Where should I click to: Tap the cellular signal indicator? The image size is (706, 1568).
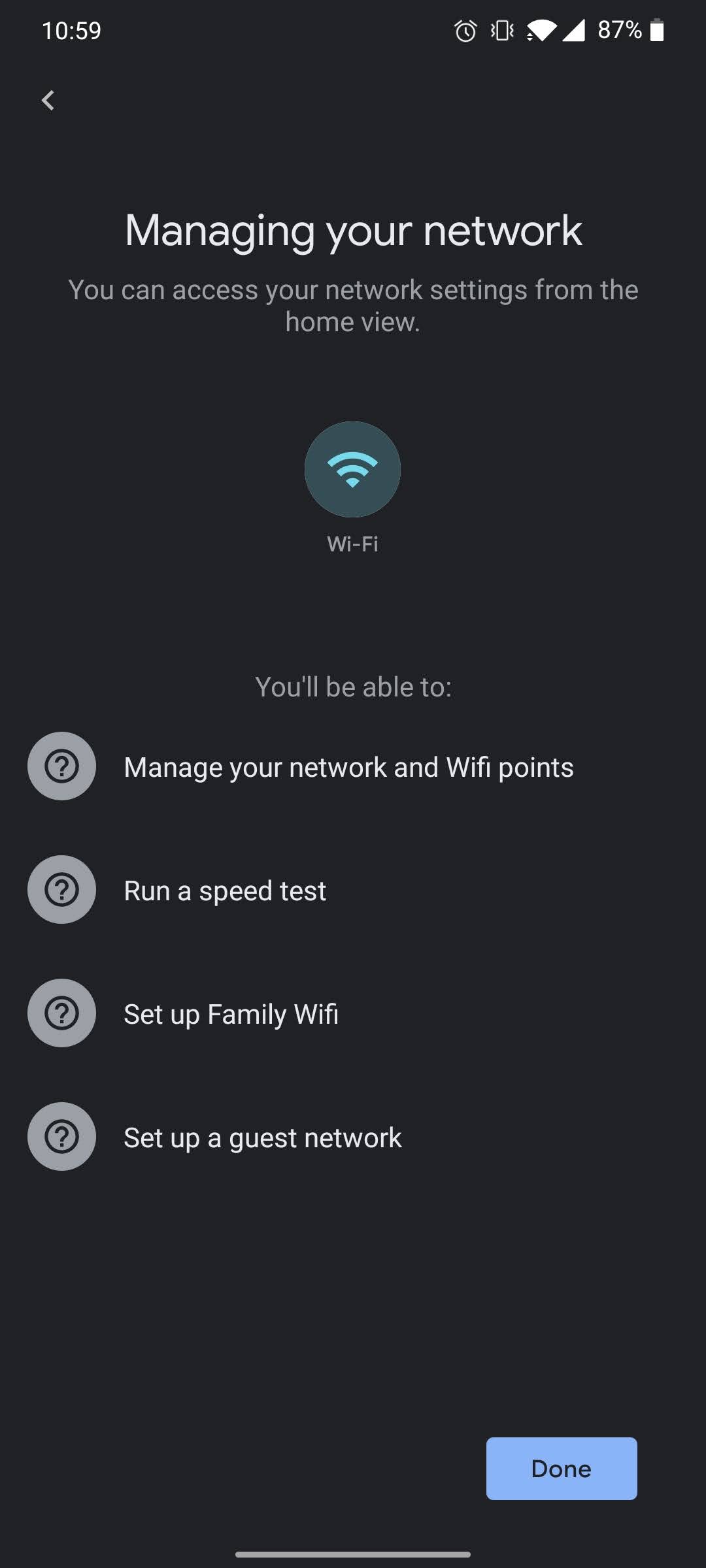pos(575,31)
